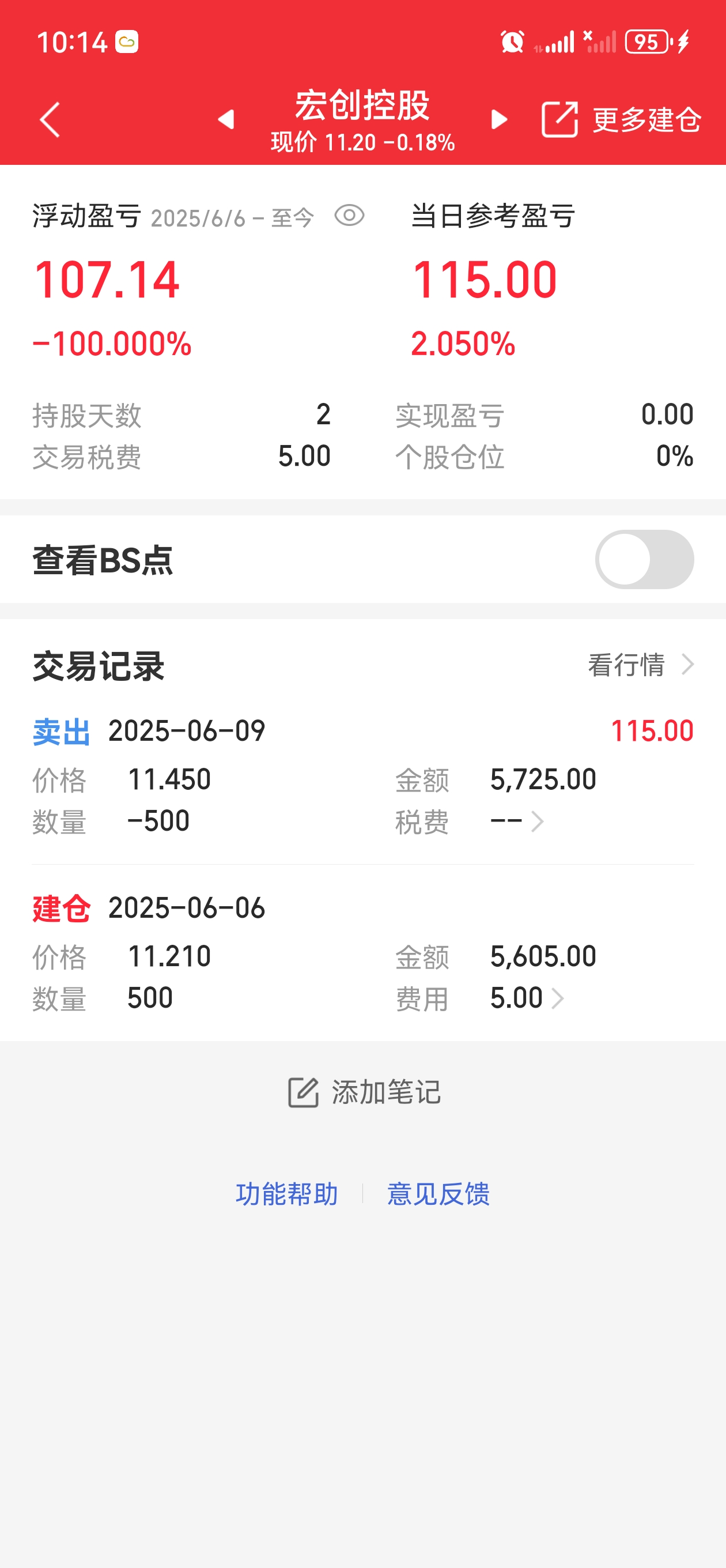Viewport: 726px width, 1568px height.
Task: Expand 税费 details of the 卖出 record
Action: (x=517, y=821)
